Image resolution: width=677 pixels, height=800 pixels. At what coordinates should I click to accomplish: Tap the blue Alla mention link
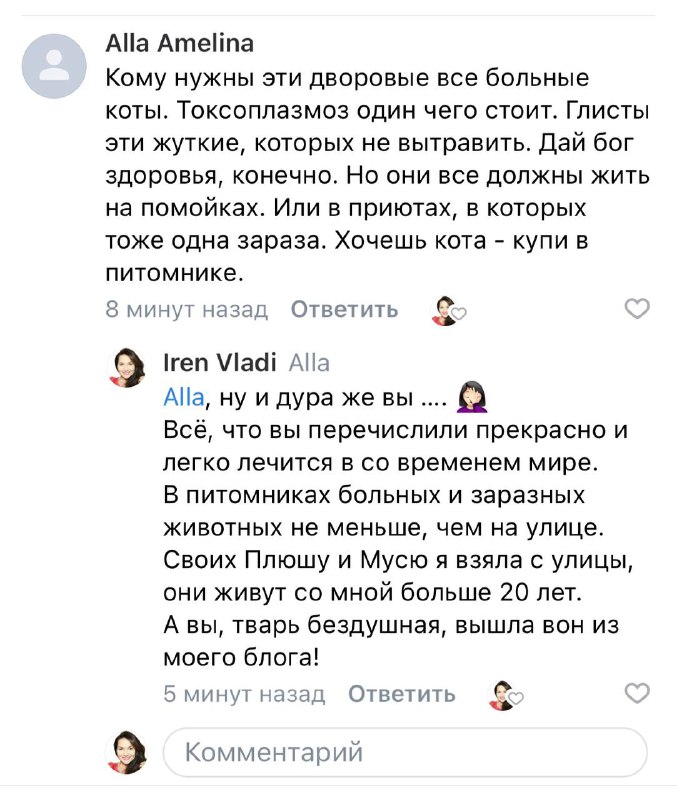pos(183,397)
